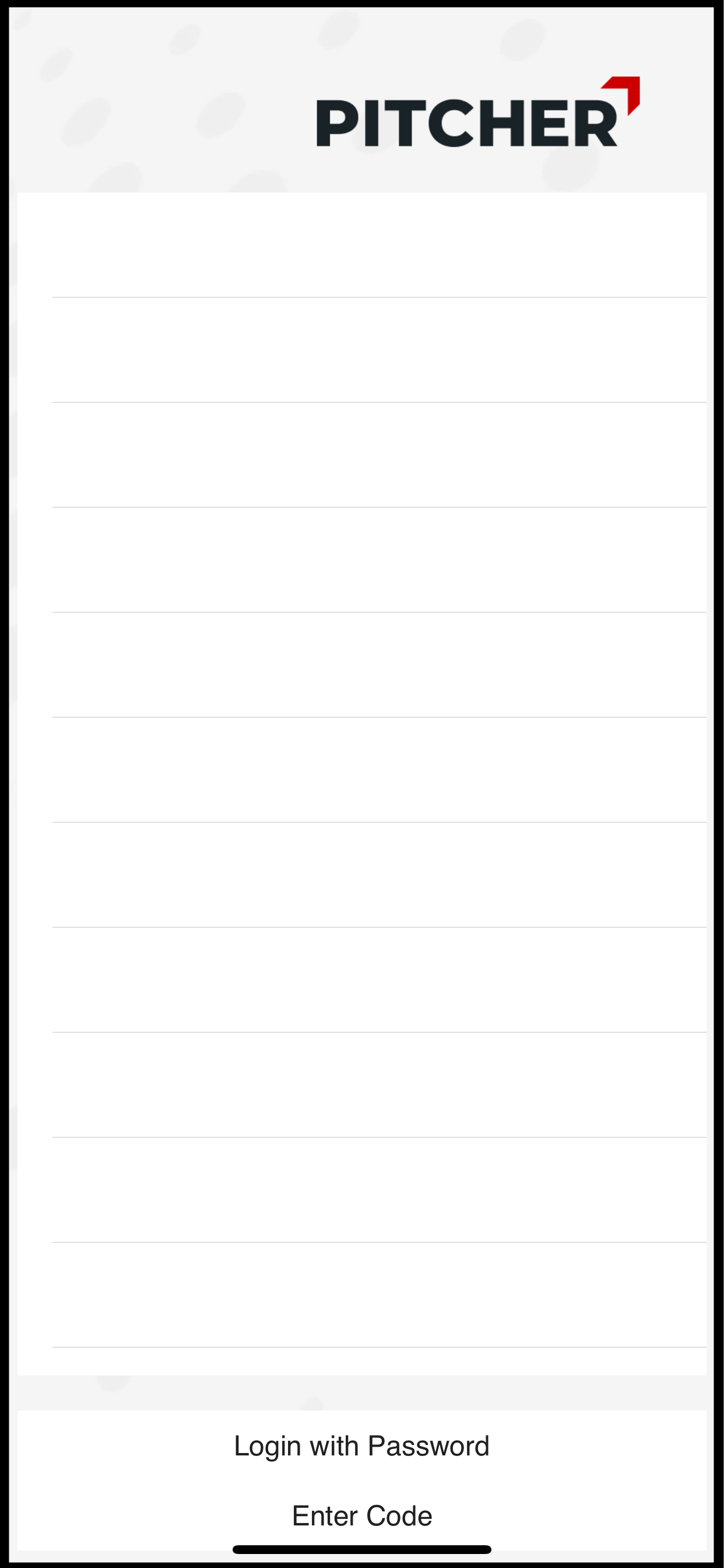
Task: Click the Enter Code button
Action: [362, 1514]
